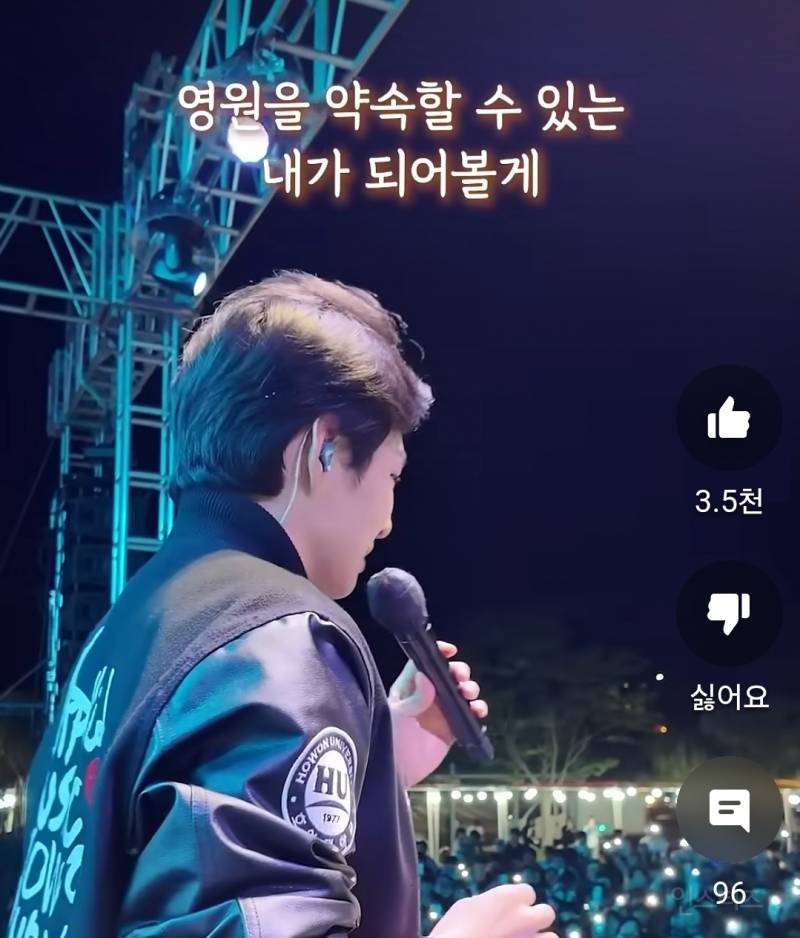Like this Shorts video
Image resolution: width=800 pixels, height=938 pixels.
point(729,418)
